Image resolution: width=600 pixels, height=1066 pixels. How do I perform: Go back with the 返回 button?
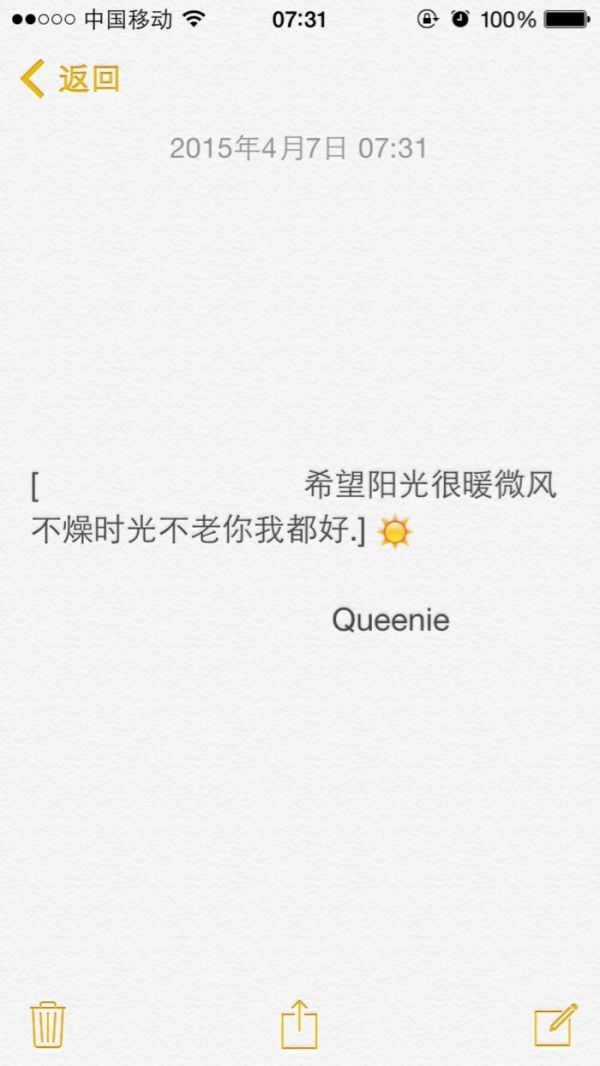click(x=70, y=79)
